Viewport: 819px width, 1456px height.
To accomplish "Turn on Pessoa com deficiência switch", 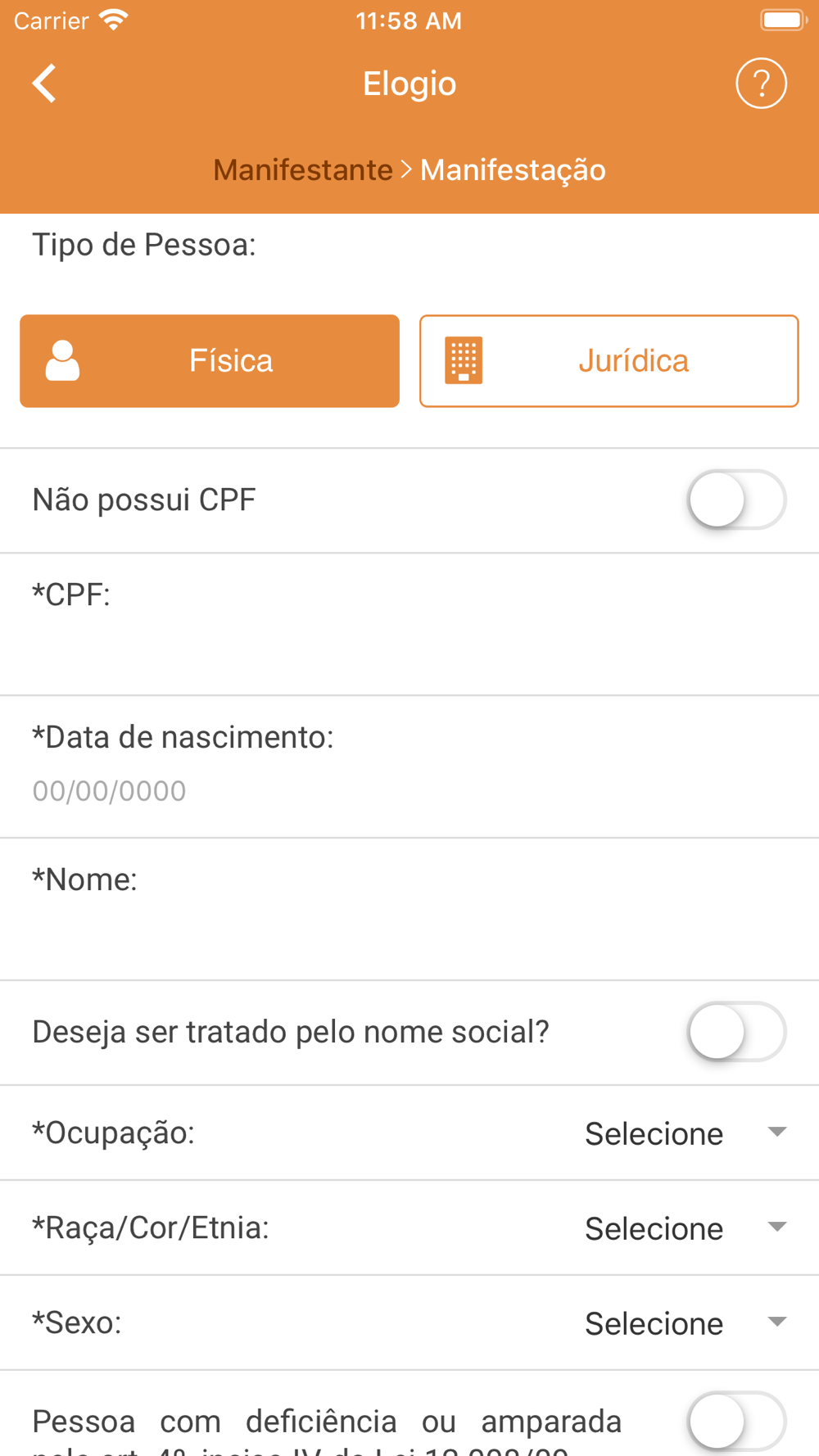I will (736, 1422).
